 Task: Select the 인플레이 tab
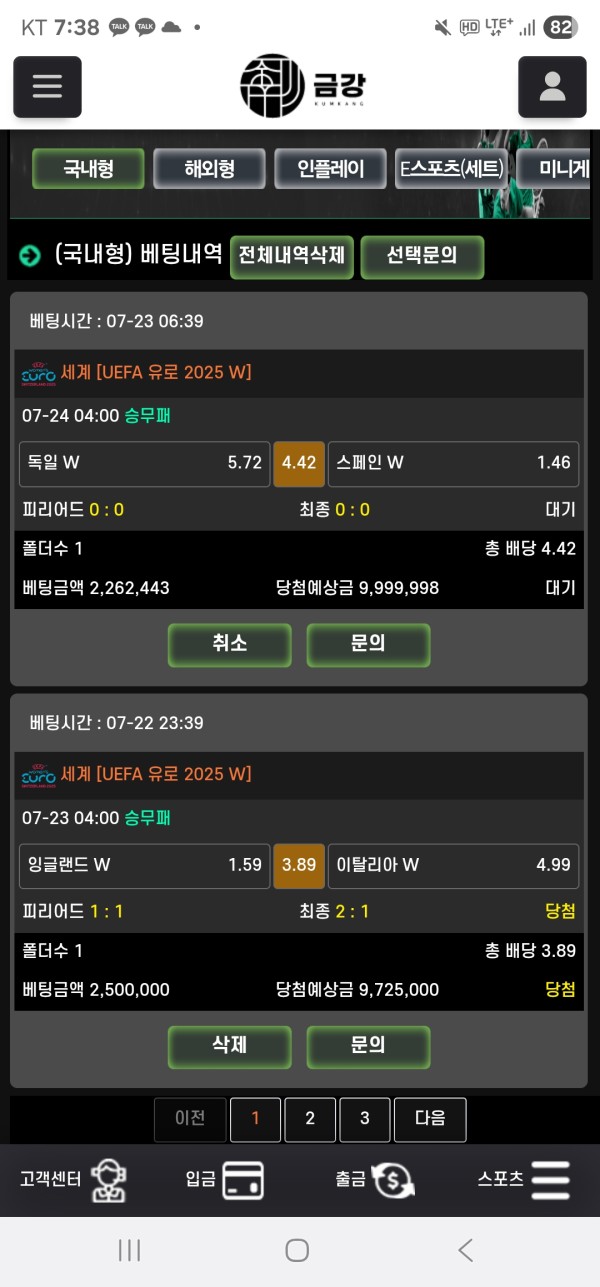[x=330, y=169]
